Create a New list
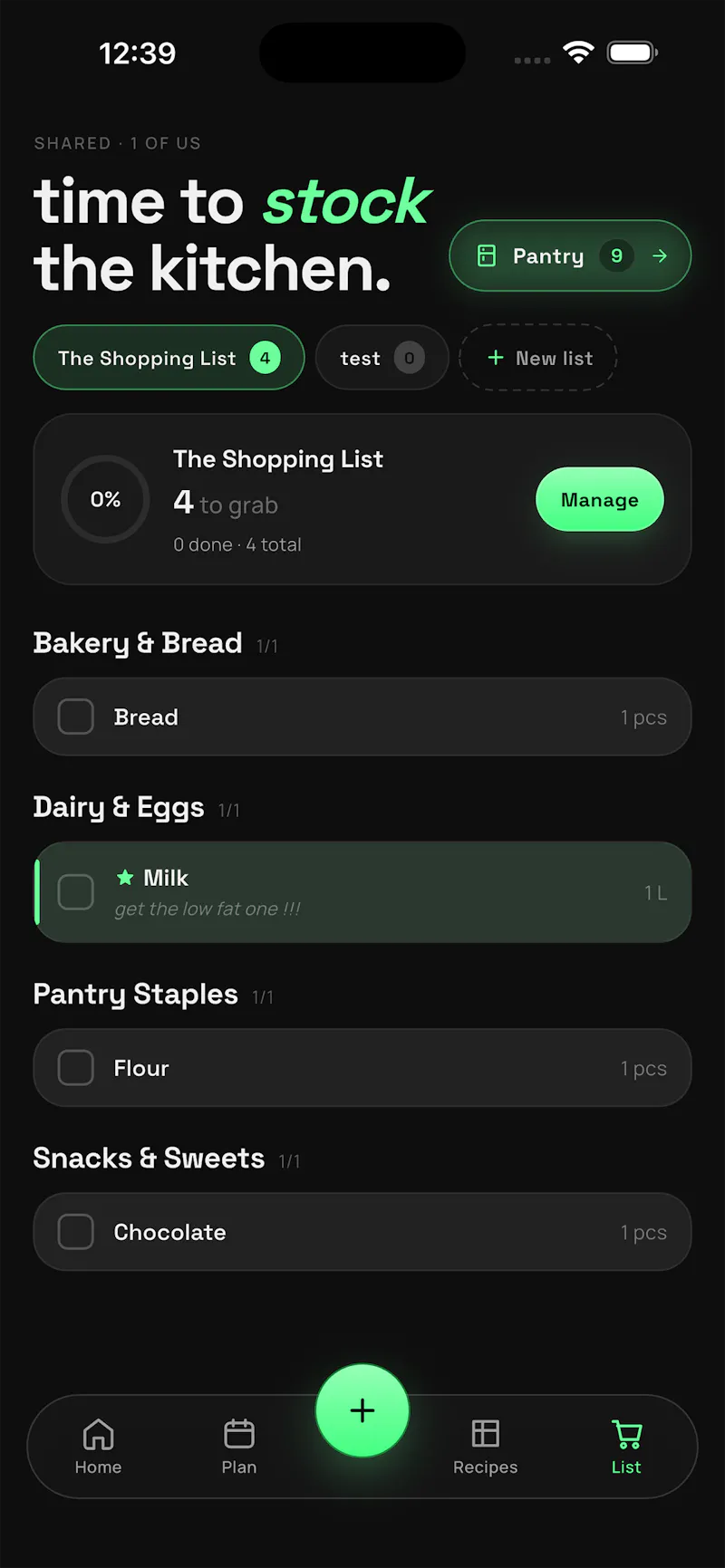This screenshot has height=1568, width=725. [x=538, y=358]
